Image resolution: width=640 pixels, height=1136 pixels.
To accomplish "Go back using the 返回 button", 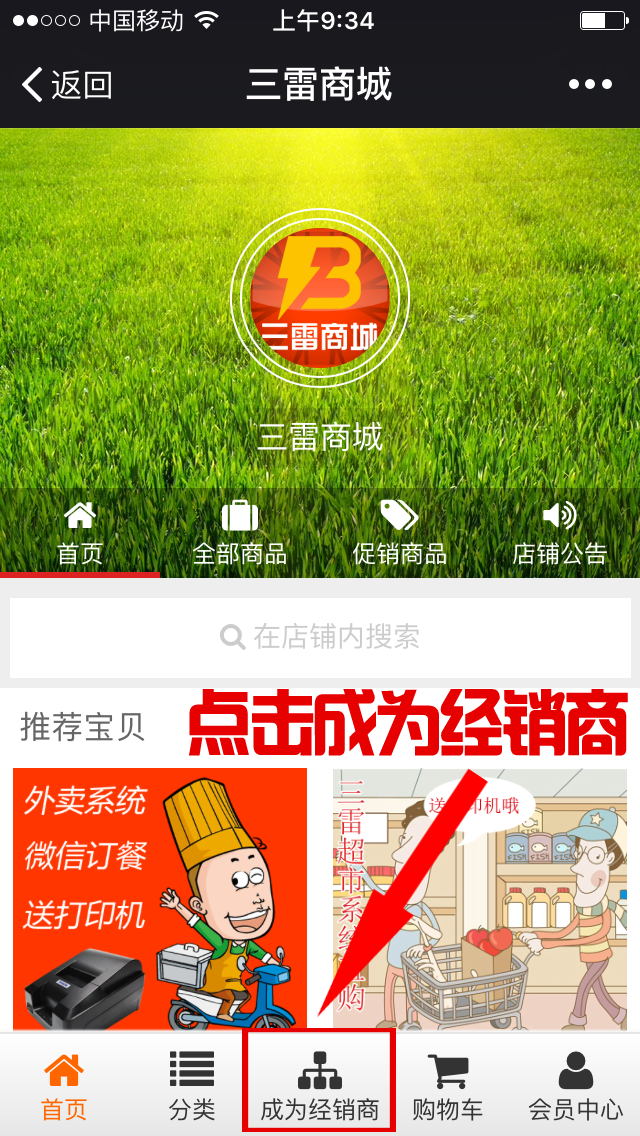I will 66,85.
